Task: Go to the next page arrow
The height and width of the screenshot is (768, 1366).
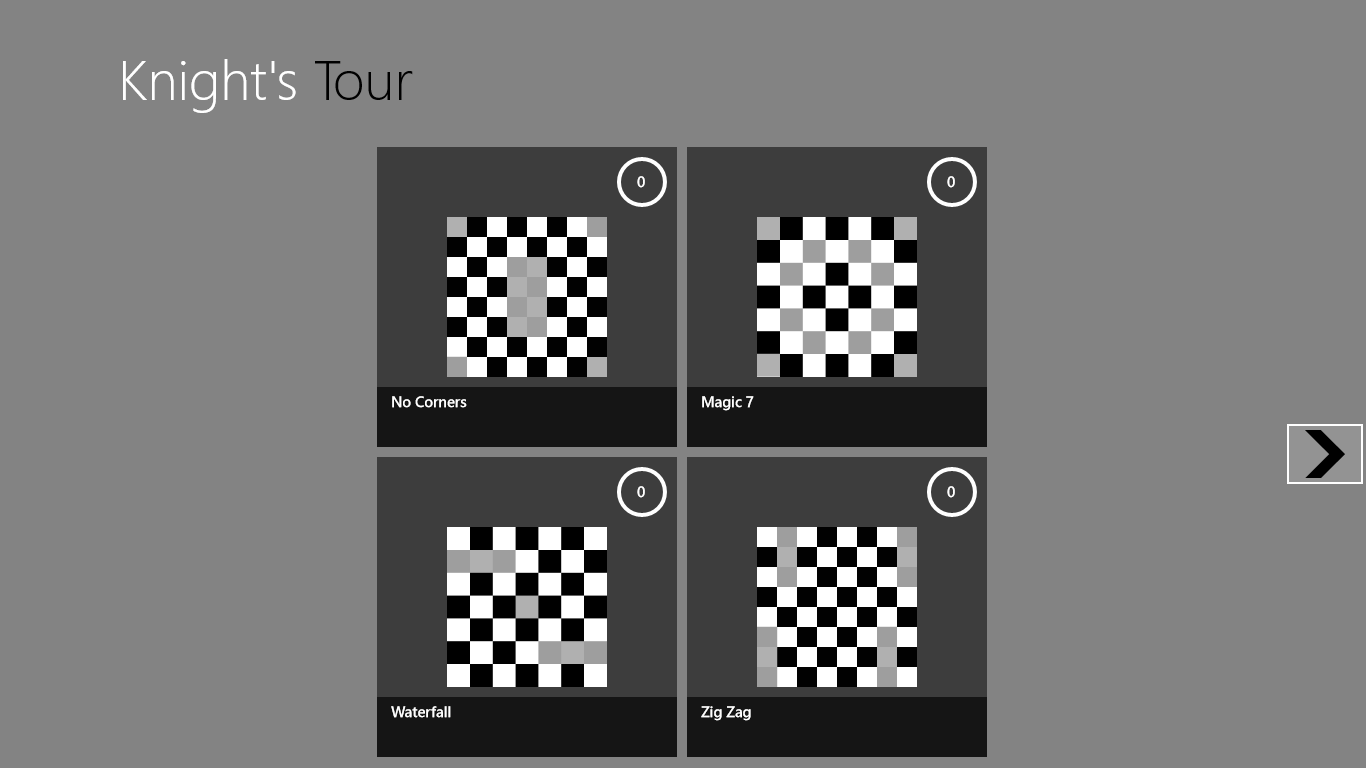Action: [1324, 454]
